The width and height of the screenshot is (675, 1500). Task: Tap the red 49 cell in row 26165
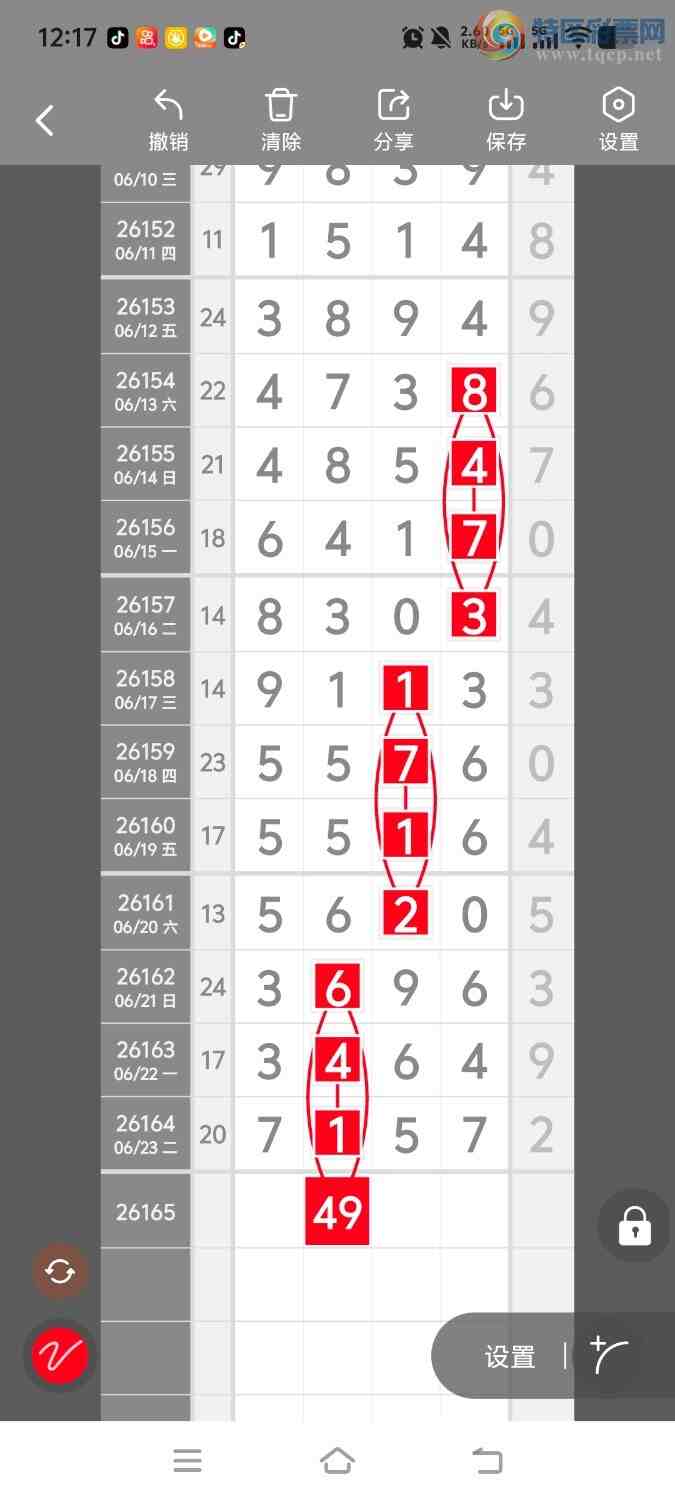pyautogui.click(x=337, y=1211)
